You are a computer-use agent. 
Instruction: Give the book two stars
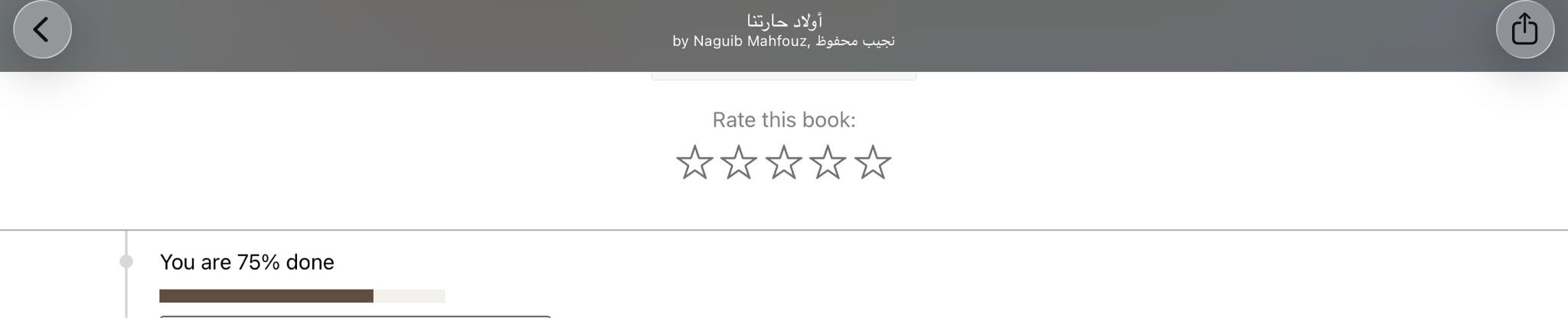739,163
